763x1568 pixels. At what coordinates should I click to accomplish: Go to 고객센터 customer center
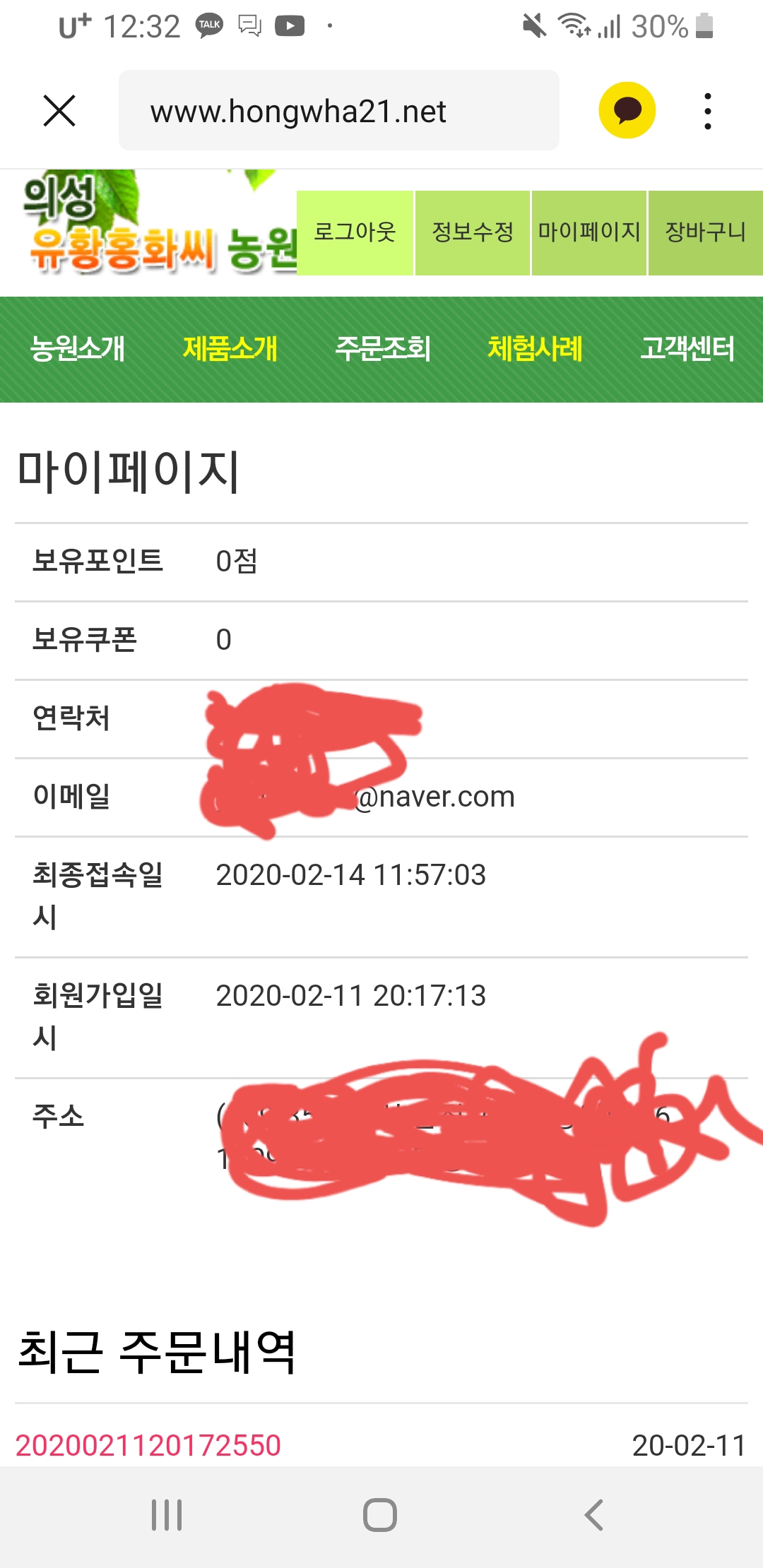pos(687,349)
